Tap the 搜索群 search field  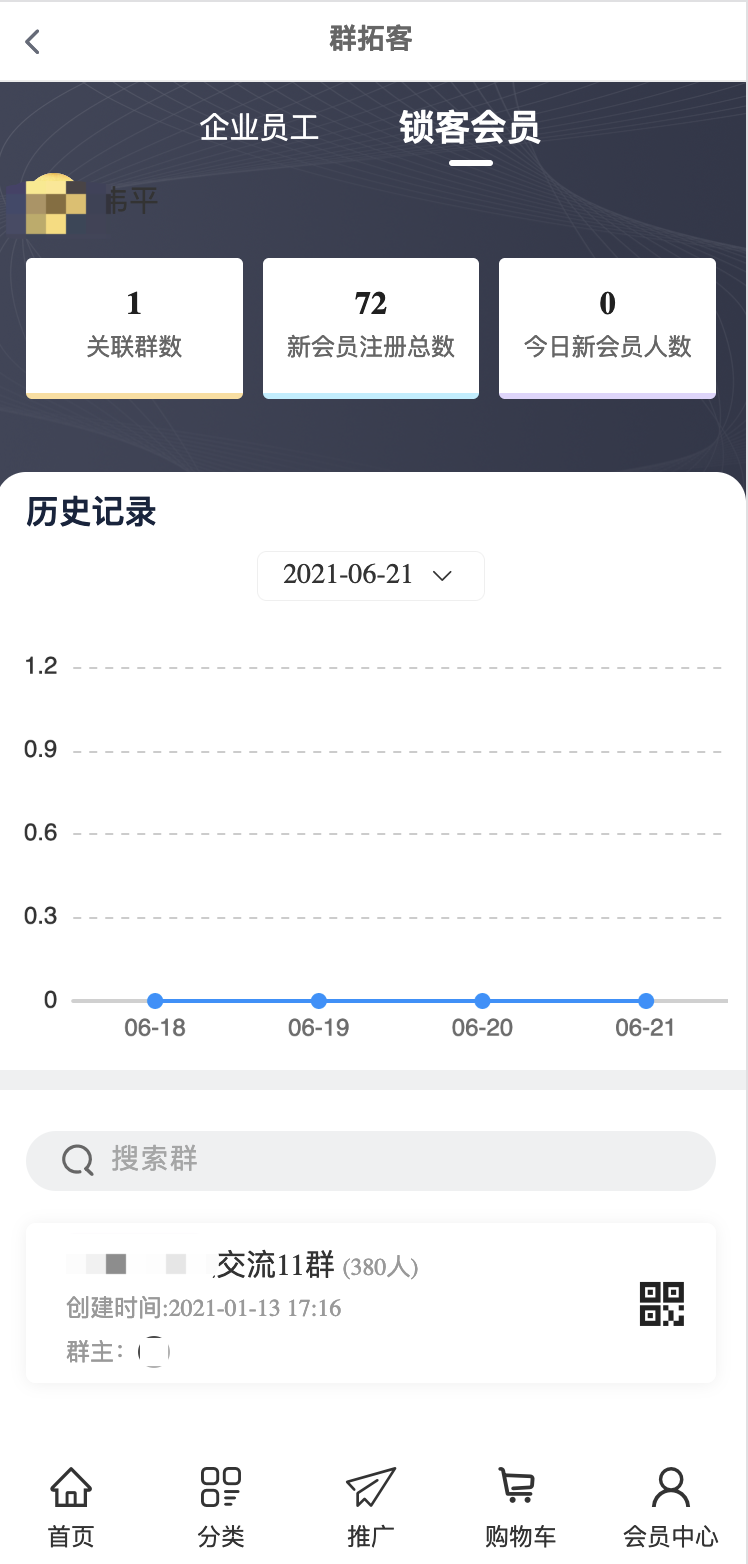click(x=371, y=1160)
